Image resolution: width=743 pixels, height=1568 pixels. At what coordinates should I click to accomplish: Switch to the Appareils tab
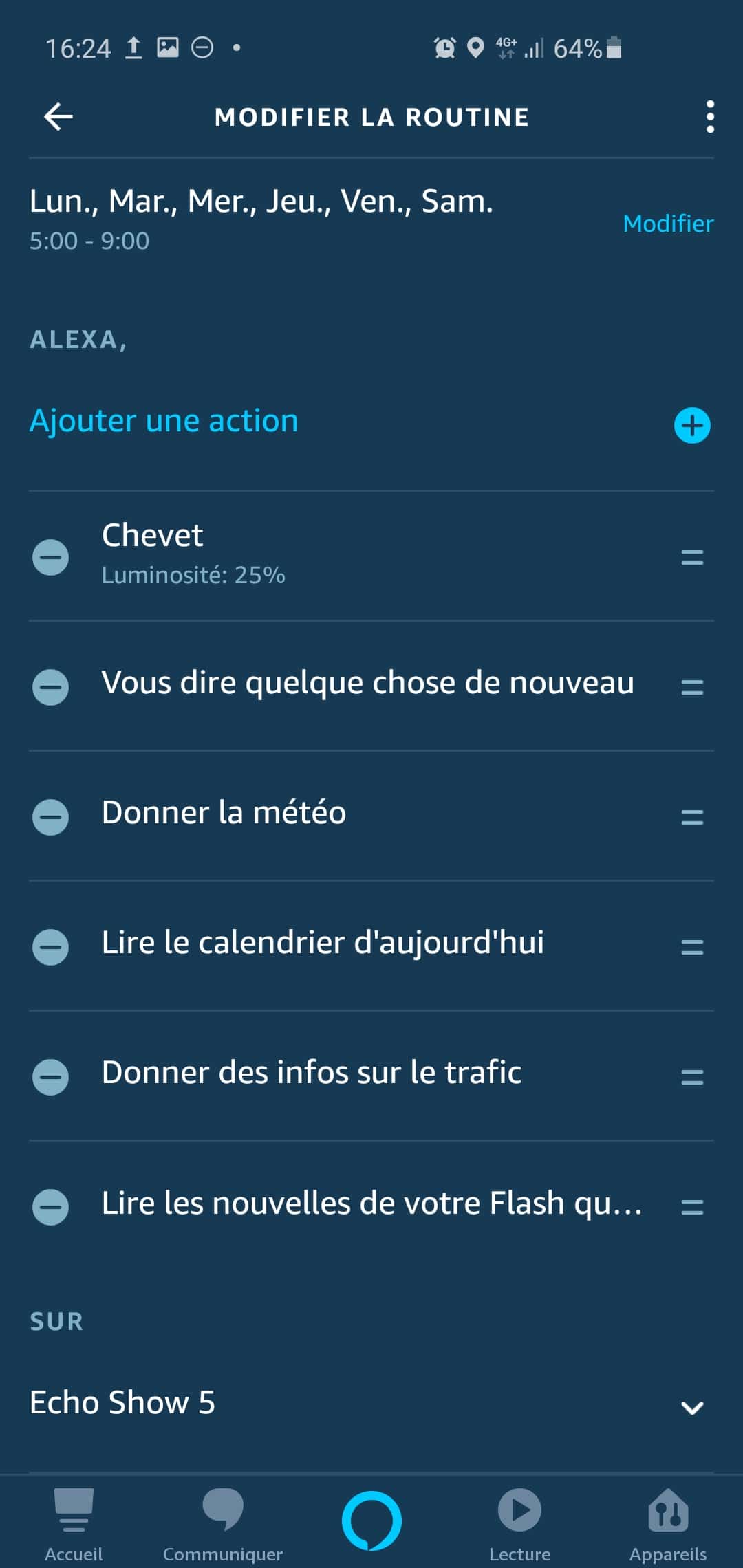point(668,1524)
